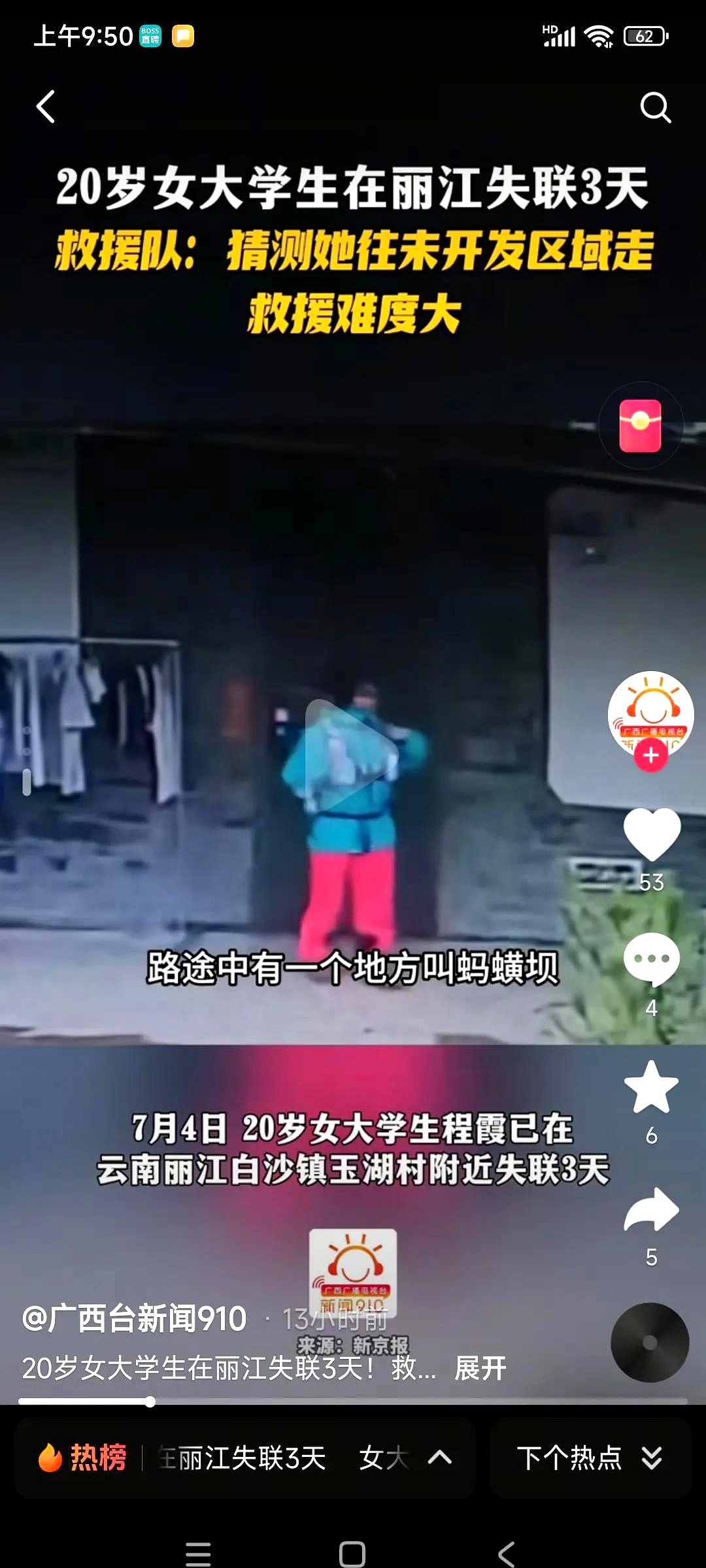706x1568 pixels.
Task: Open @广西台新闻910 username link
Action: 135,1318
